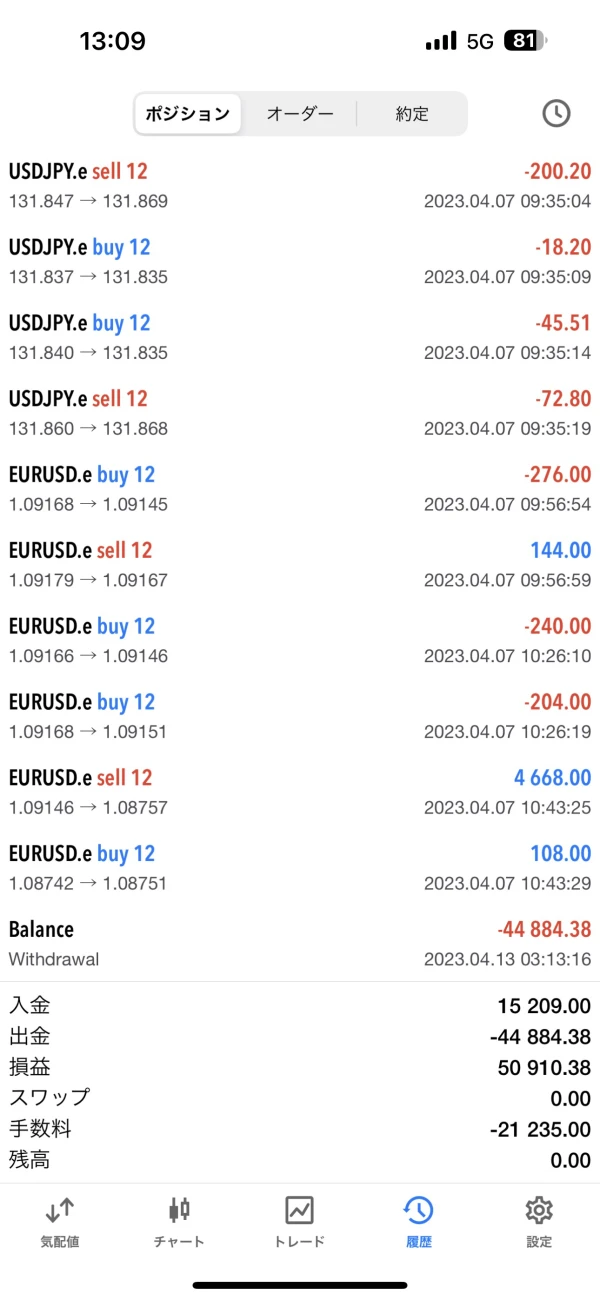Open USDJPY.e buy closed at 09:35:09
600x1300 pixels.
[x=300, y=261]
